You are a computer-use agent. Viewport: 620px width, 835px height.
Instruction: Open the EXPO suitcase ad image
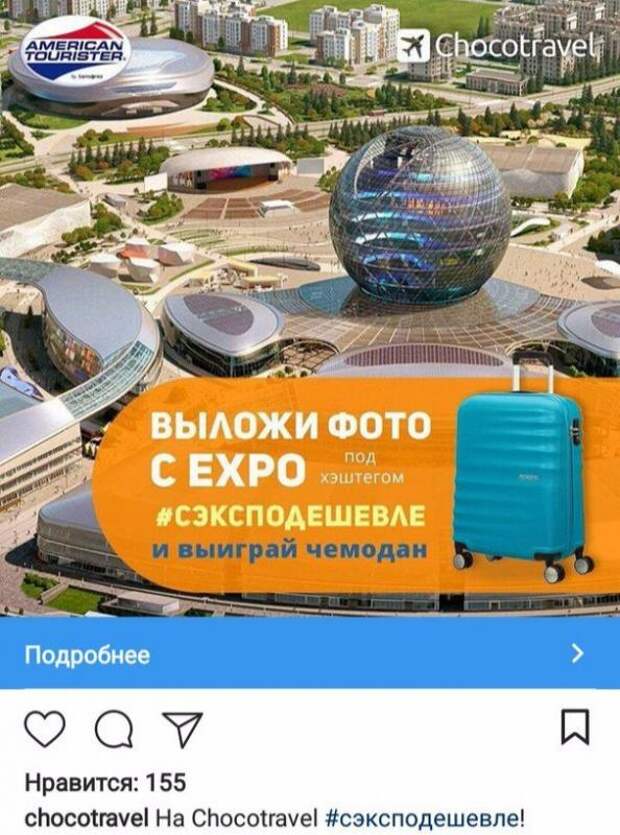pos(309,310)
